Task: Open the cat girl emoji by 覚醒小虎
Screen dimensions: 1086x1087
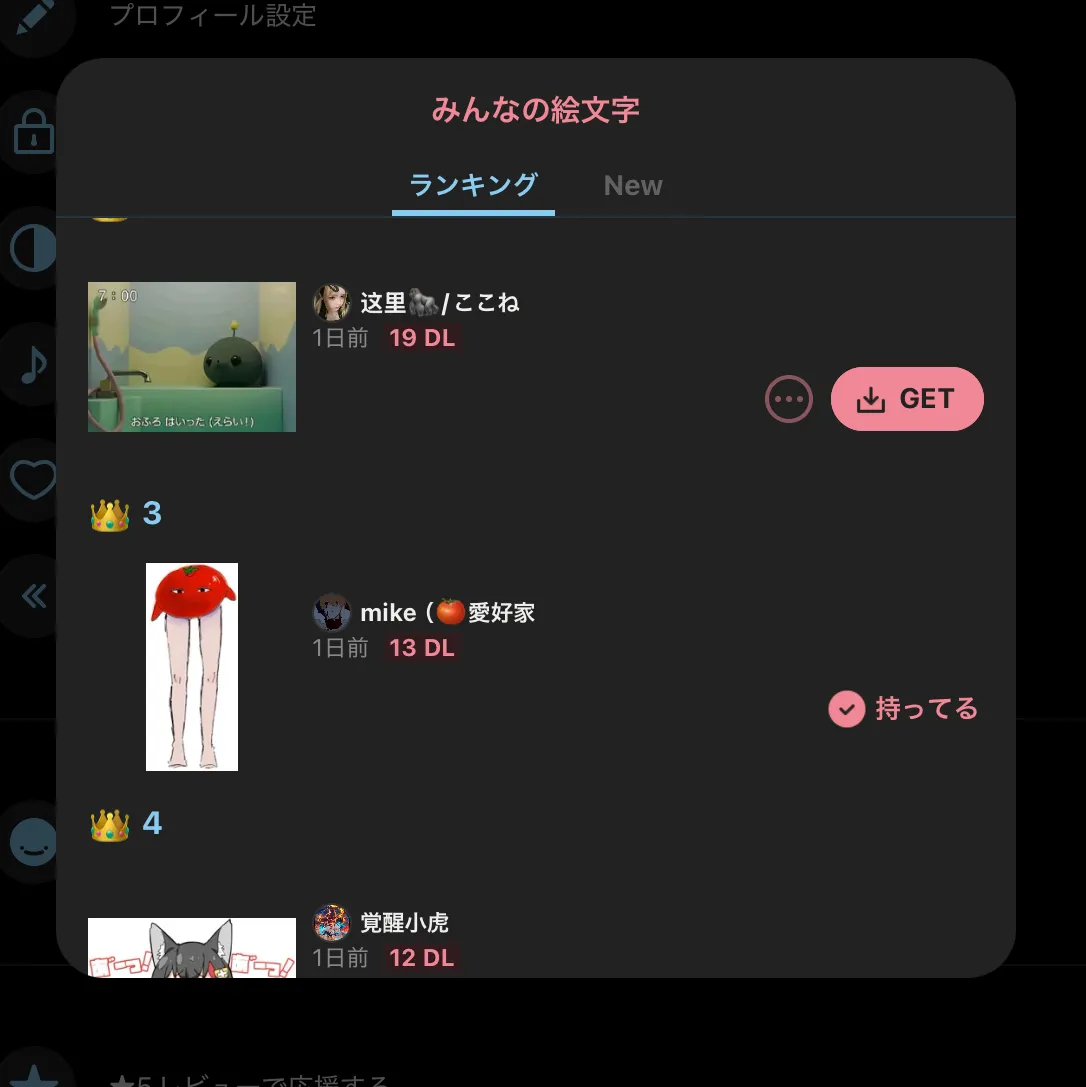Action: click(x=192, y=946)
